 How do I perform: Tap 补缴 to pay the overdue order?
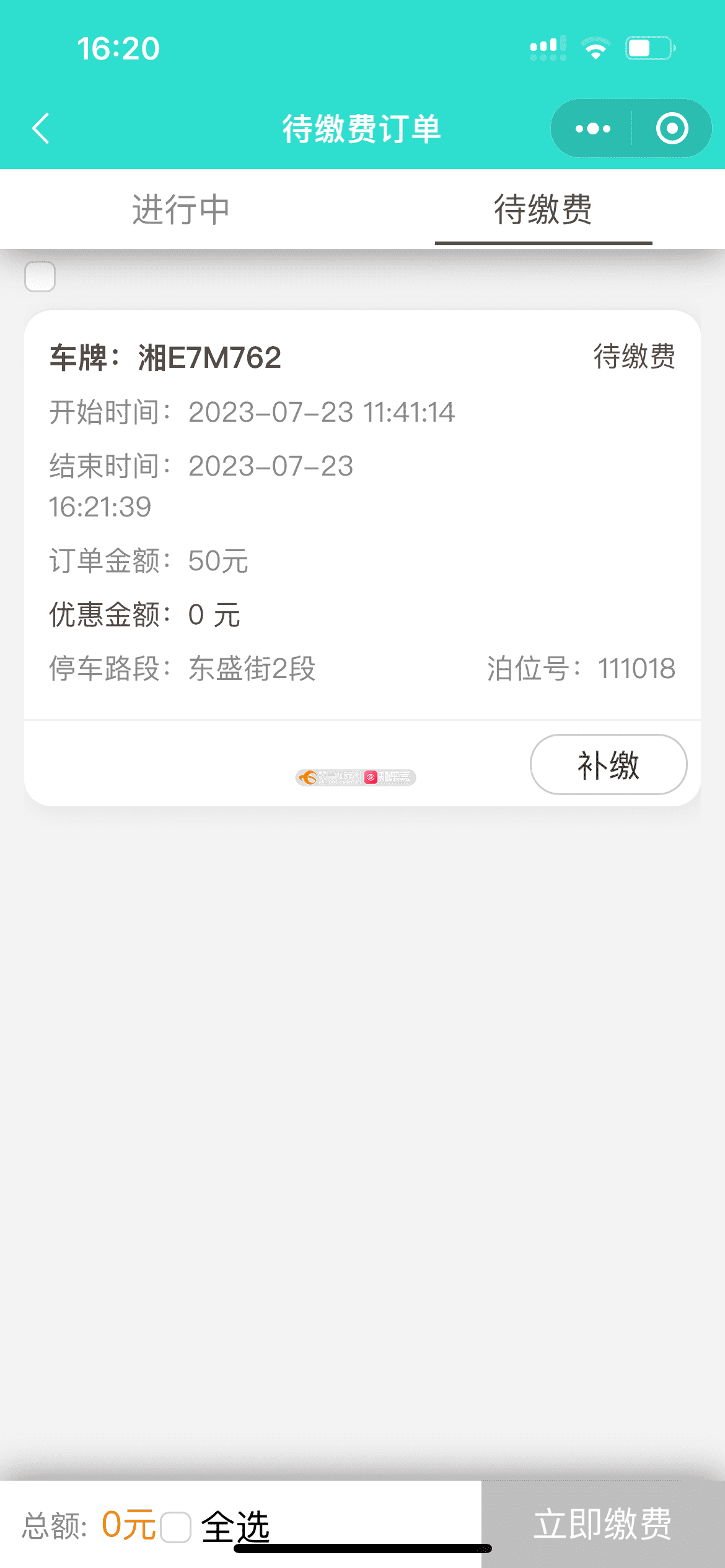tap(609, 764)
